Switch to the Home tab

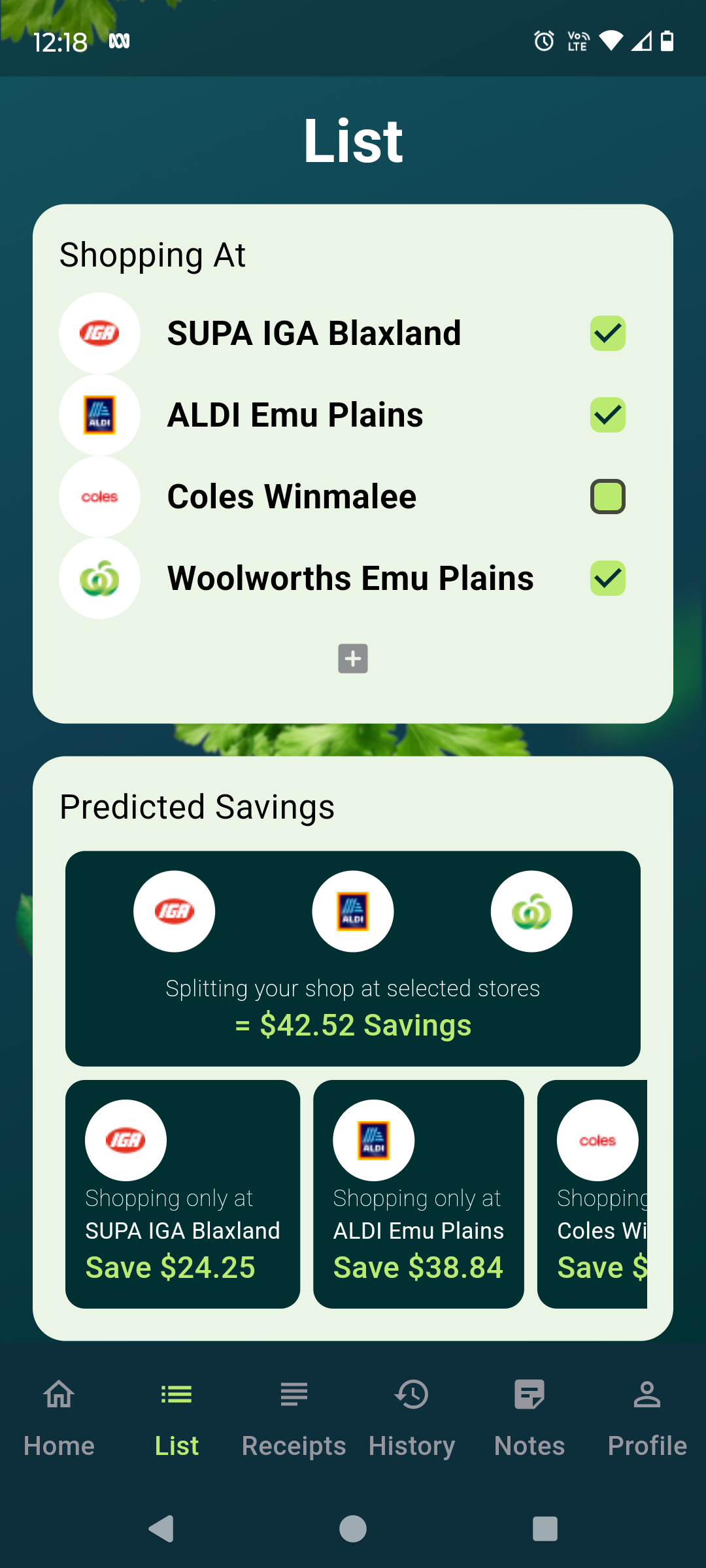[x=59, y=1418]
